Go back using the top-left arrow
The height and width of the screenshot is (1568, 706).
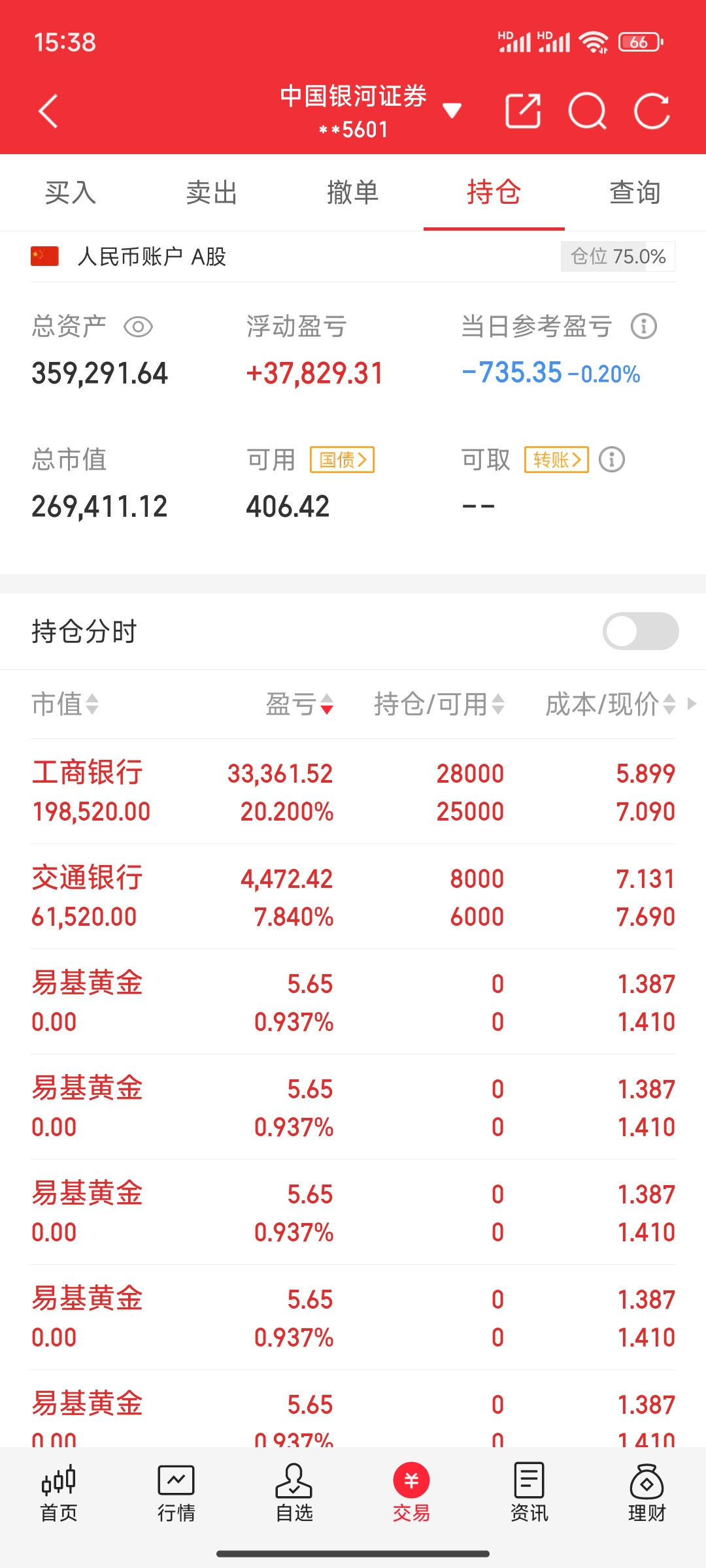point(48,111)
